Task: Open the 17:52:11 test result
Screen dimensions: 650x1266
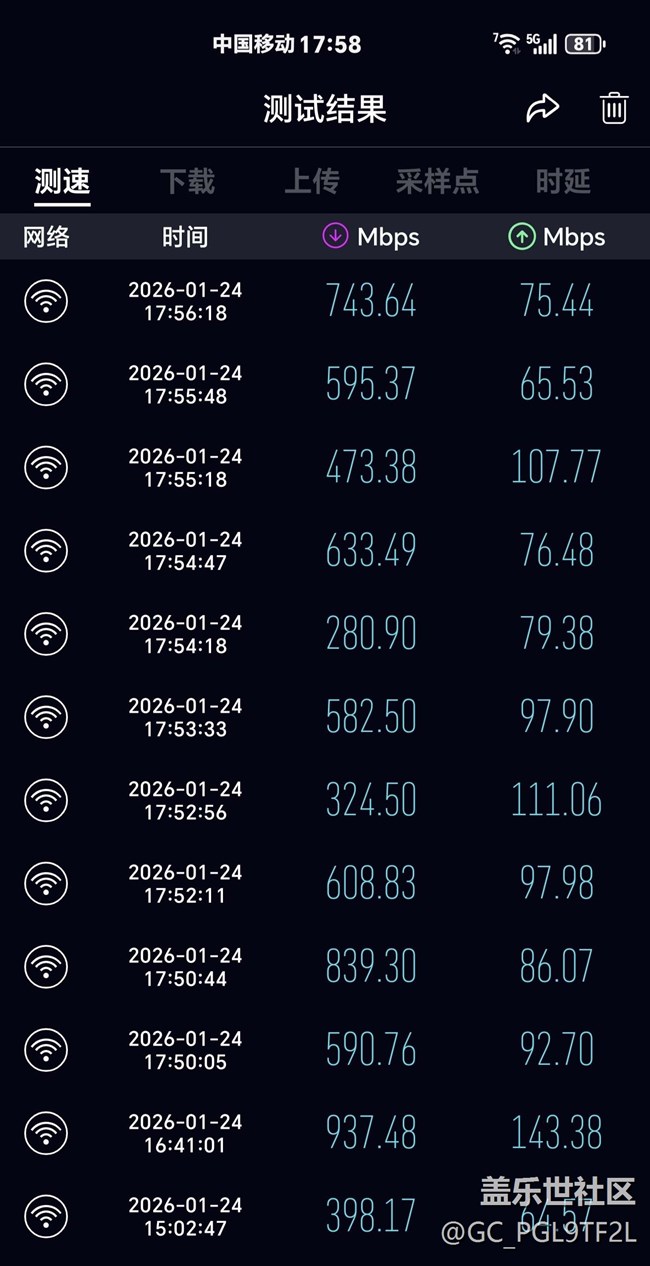Action: pos(325,883)
